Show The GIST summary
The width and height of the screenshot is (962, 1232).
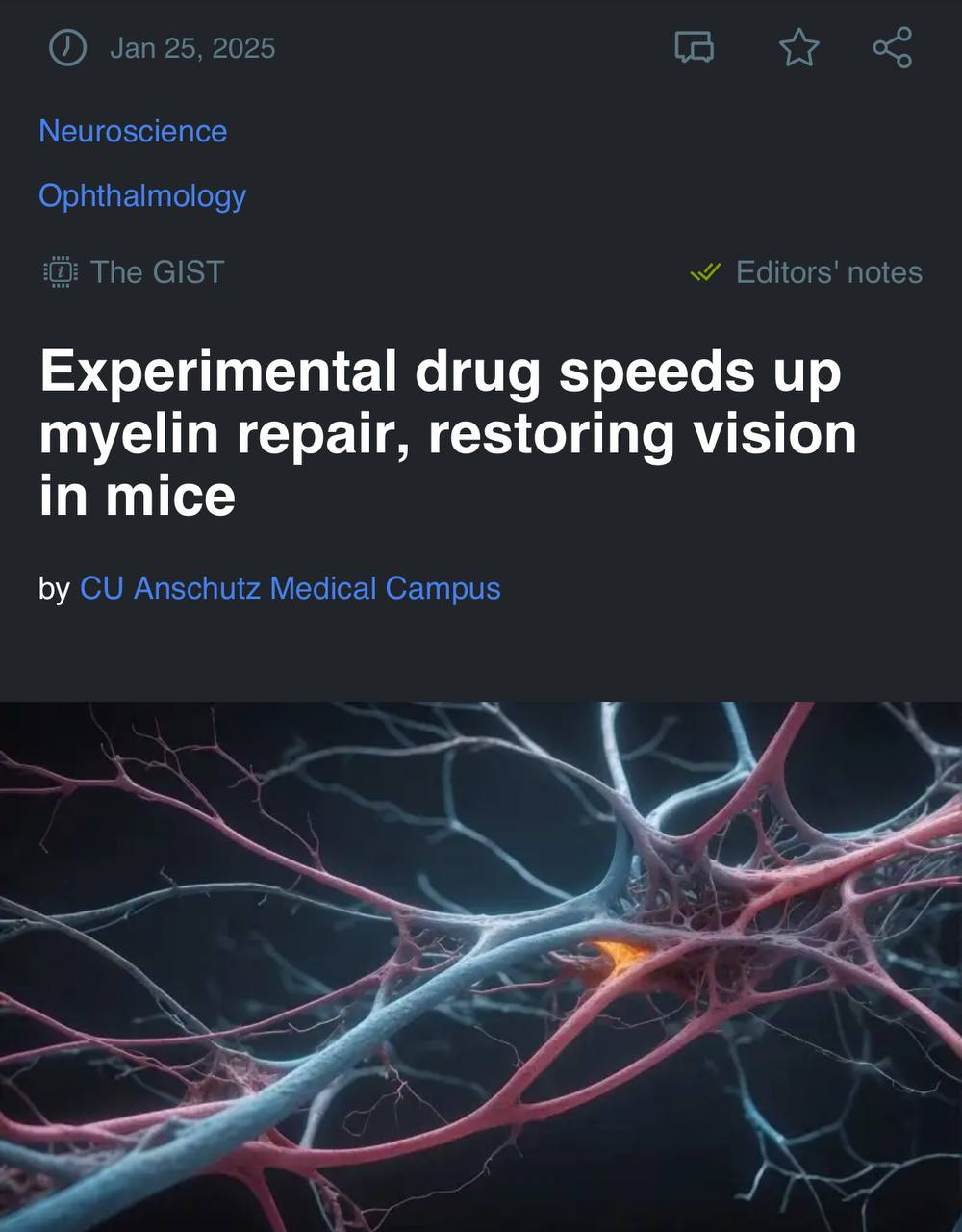(x=135, y=272)
